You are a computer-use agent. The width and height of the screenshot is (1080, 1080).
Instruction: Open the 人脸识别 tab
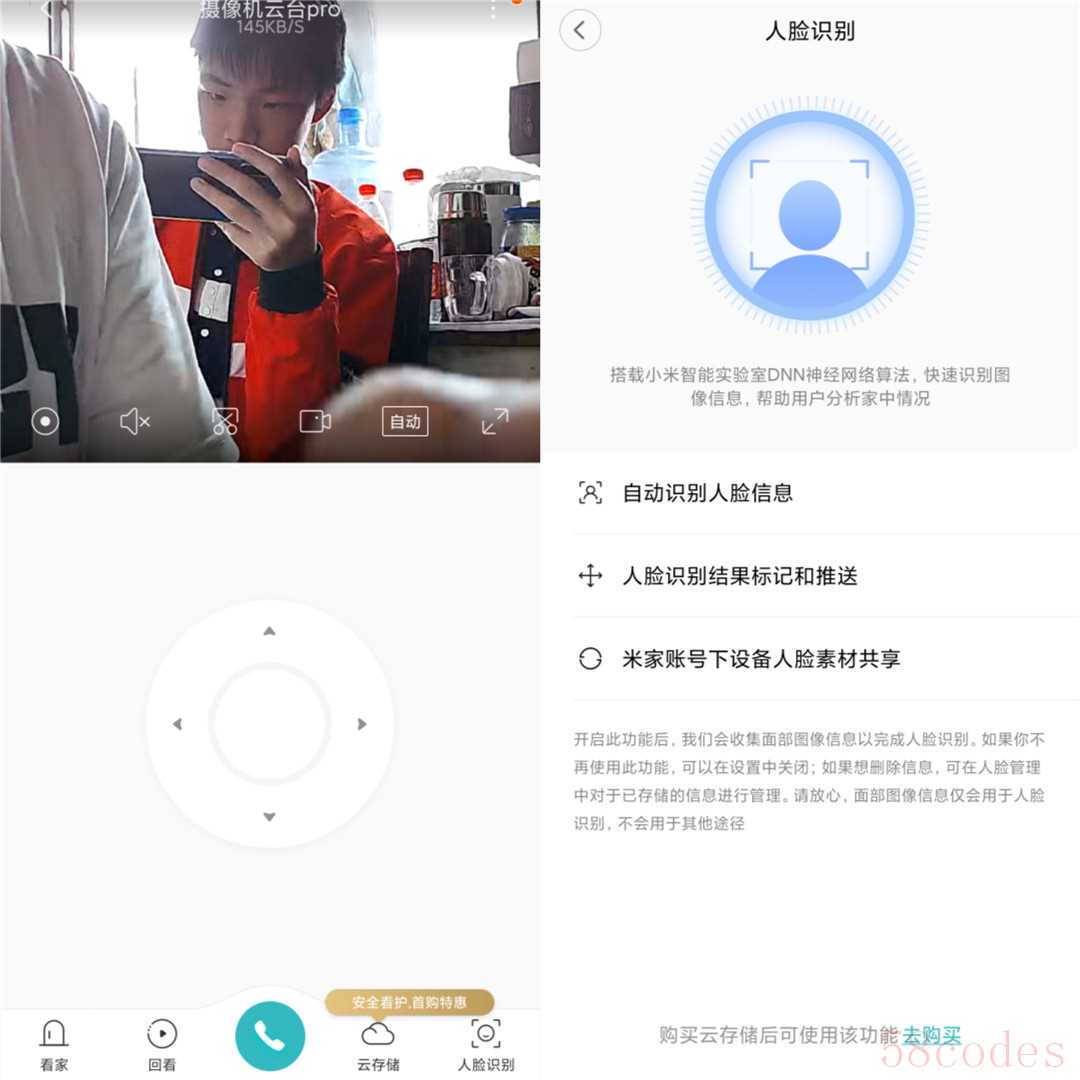point(486,1045)
